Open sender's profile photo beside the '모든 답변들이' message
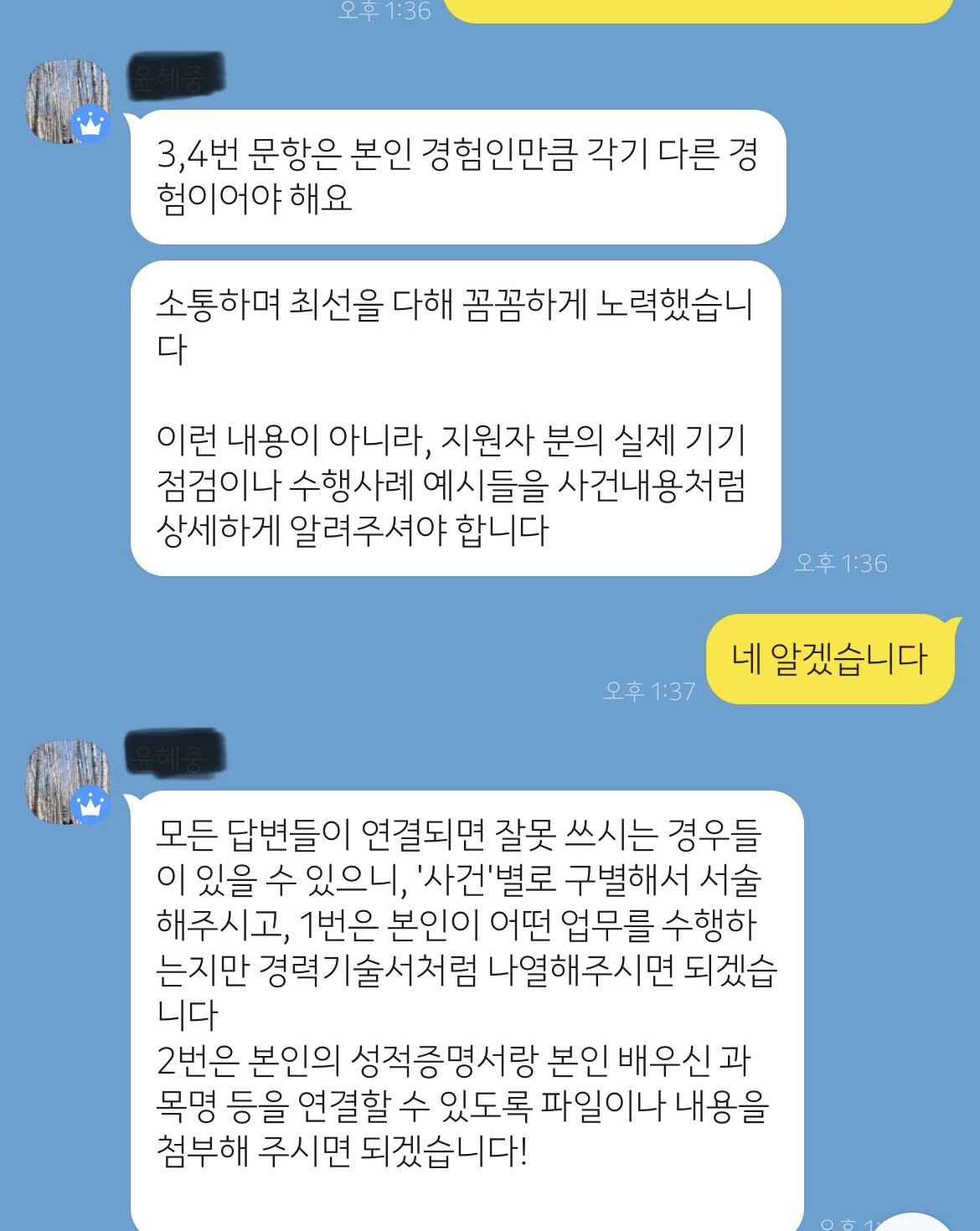980x1231 pixels. pos(69,782)
